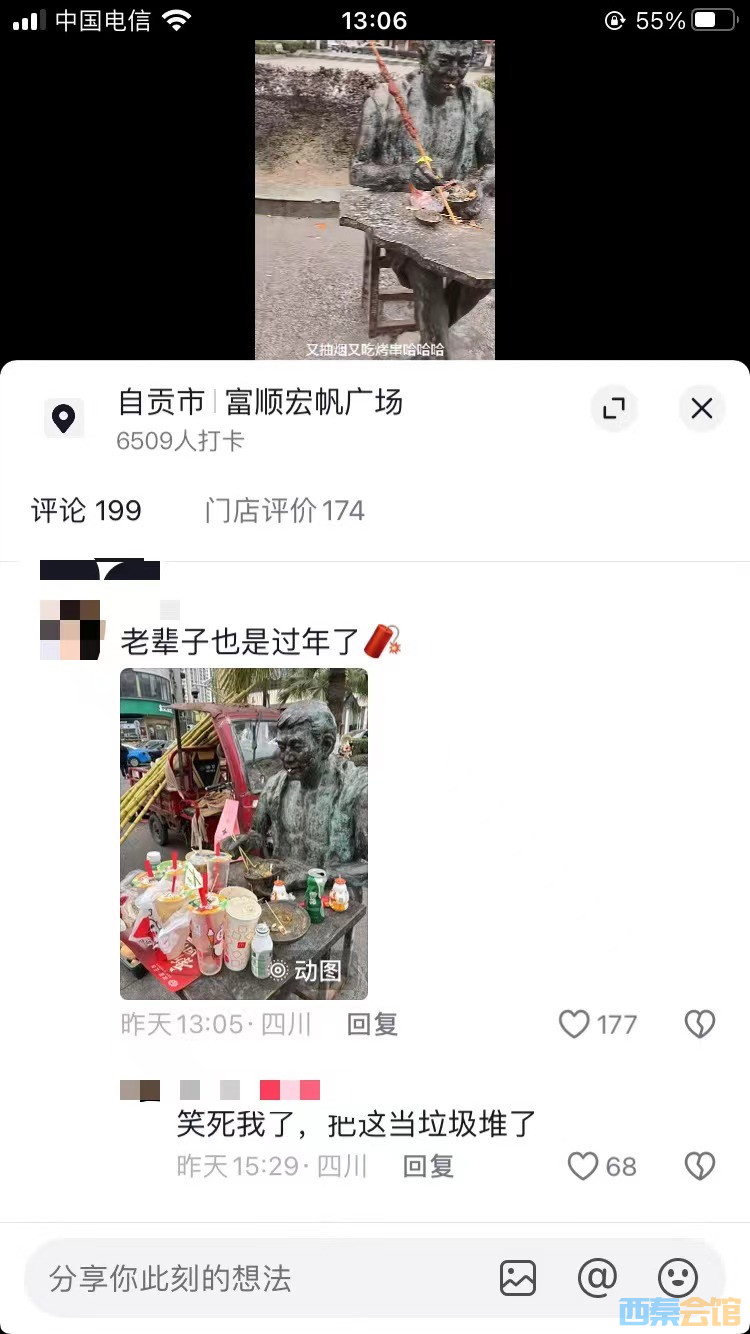750x1334 pixels.
Task: Switch to the 门店评价 174 tab
Action: [284, 511]
